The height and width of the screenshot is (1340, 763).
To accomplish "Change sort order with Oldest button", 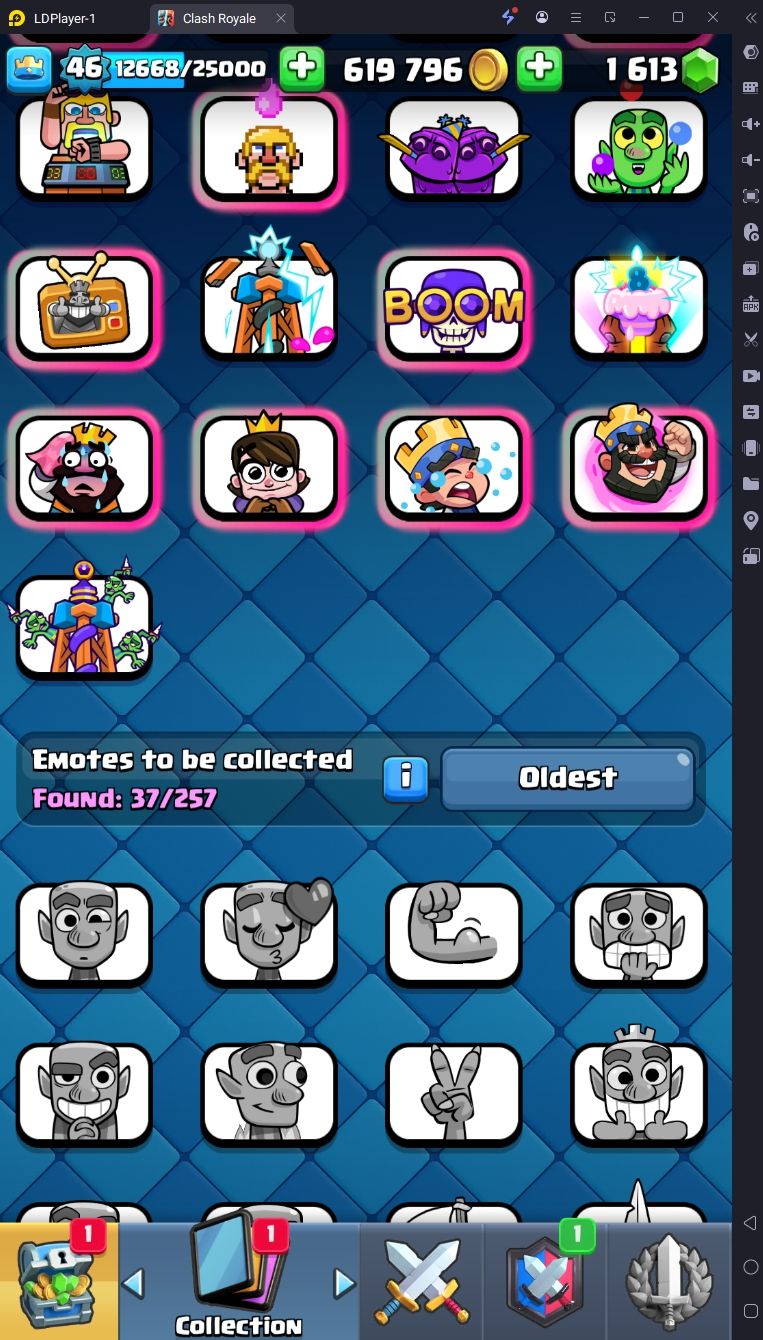I will click(x=568, y=778).
